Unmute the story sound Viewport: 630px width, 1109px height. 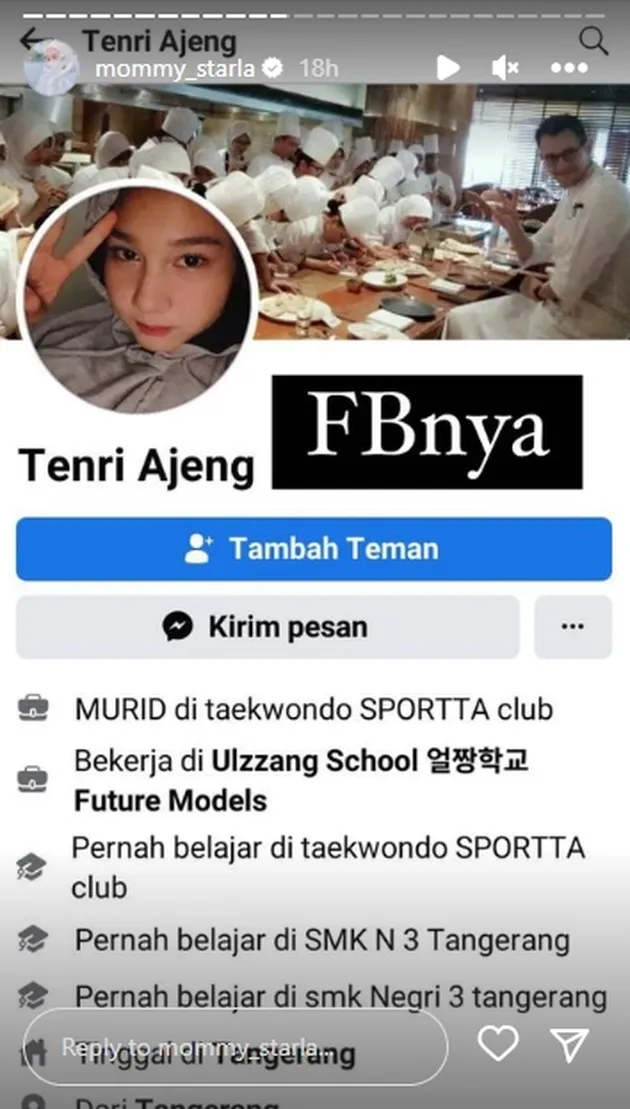pyautogui.click(x=505, y=68)
